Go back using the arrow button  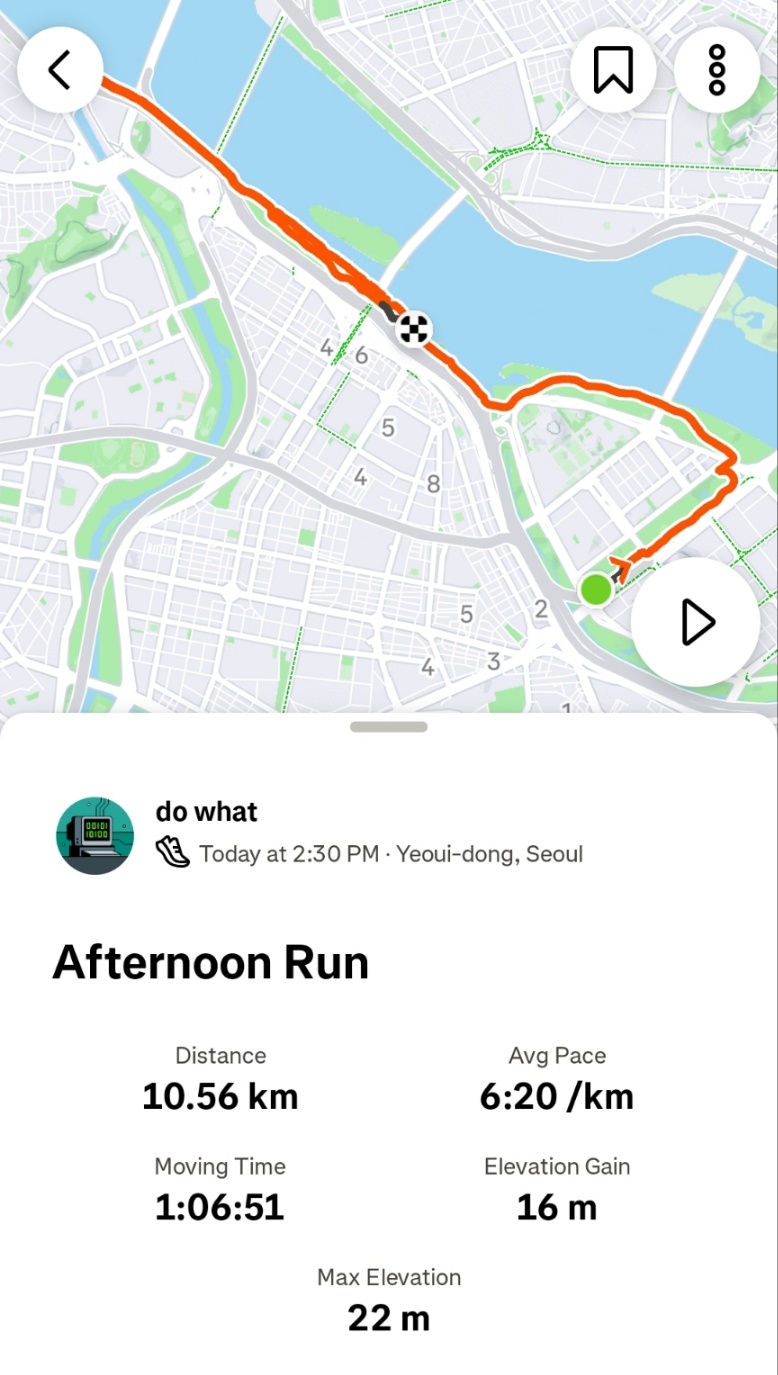pyautogui.click(x=60, y=70)
